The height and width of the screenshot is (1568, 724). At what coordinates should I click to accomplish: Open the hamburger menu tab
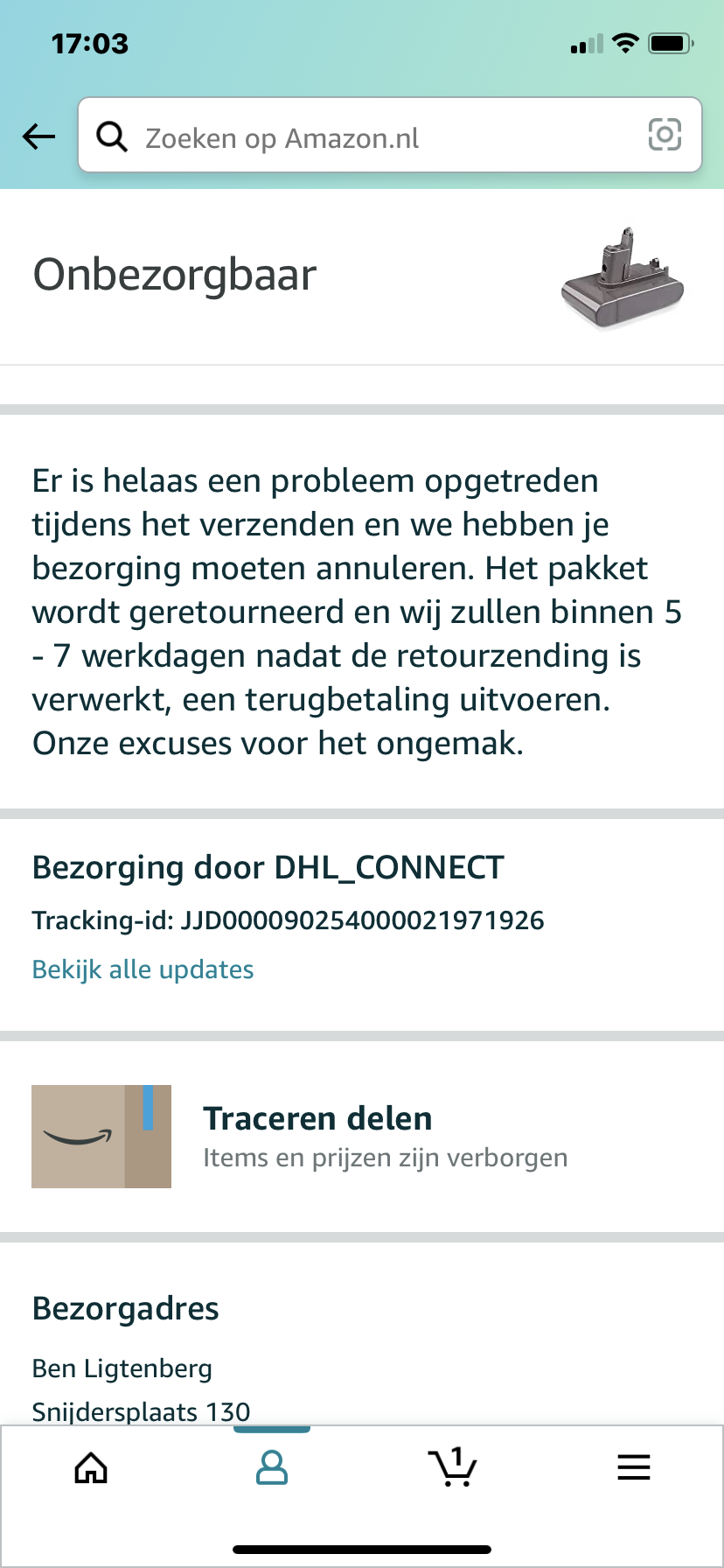(x=633, y=1467)
